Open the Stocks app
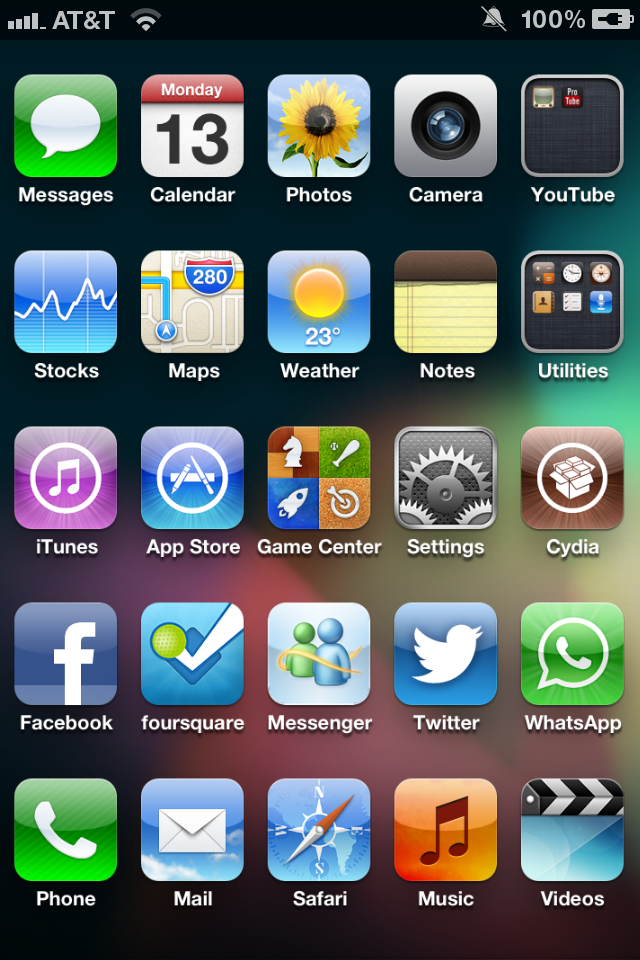Screen dimensions: 640x960 (x=66, y=302)
